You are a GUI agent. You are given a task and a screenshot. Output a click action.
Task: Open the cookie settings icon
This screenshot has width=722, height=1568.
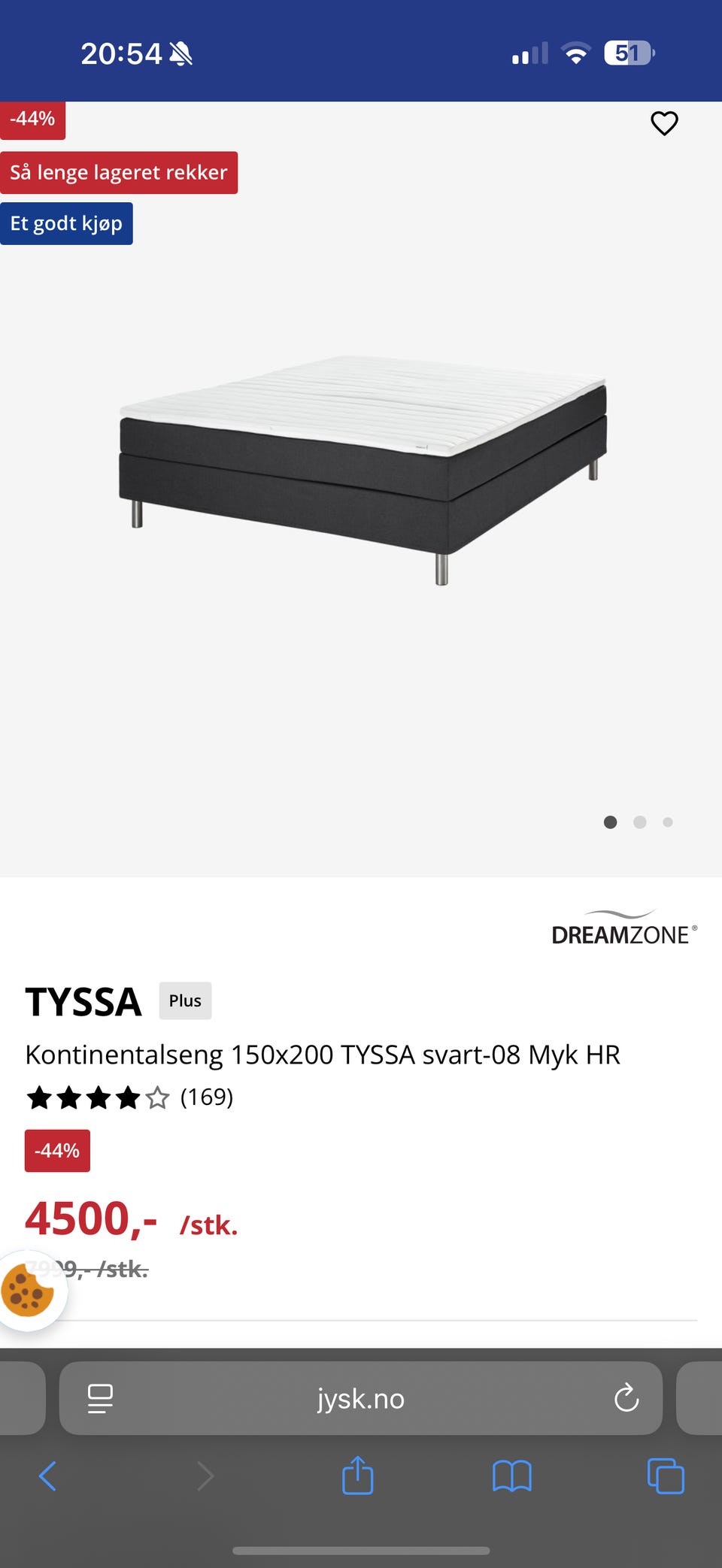(28, 1291)
